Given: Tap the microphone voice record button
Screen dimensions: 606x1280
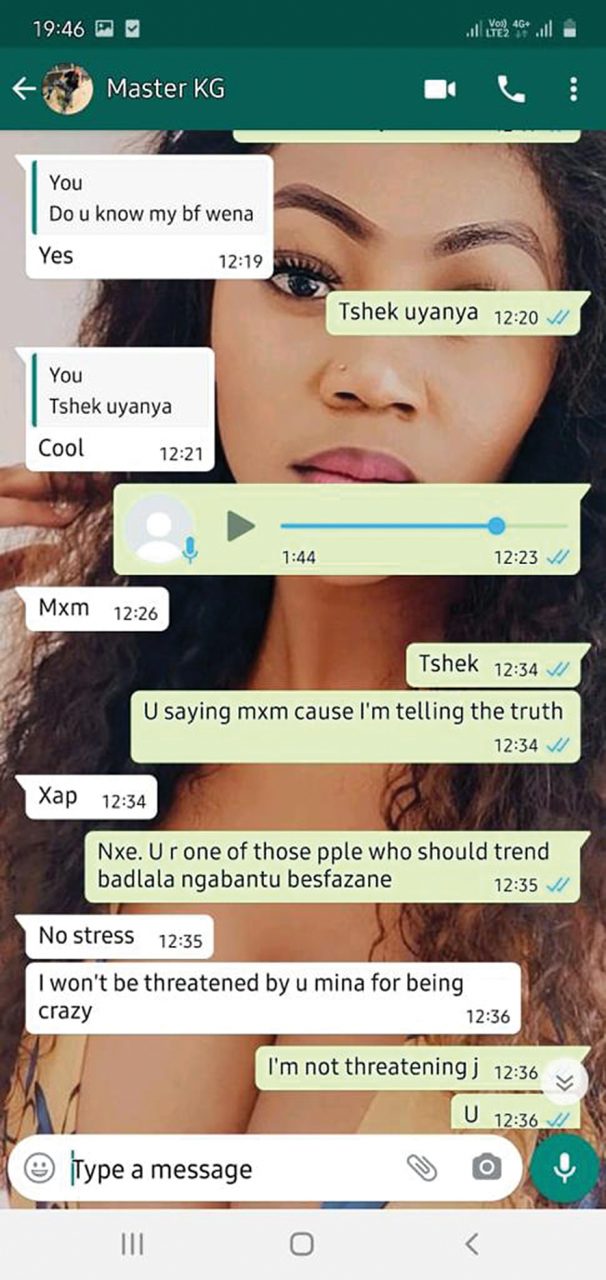Looking at the screenshot, I should point(565,1168).
